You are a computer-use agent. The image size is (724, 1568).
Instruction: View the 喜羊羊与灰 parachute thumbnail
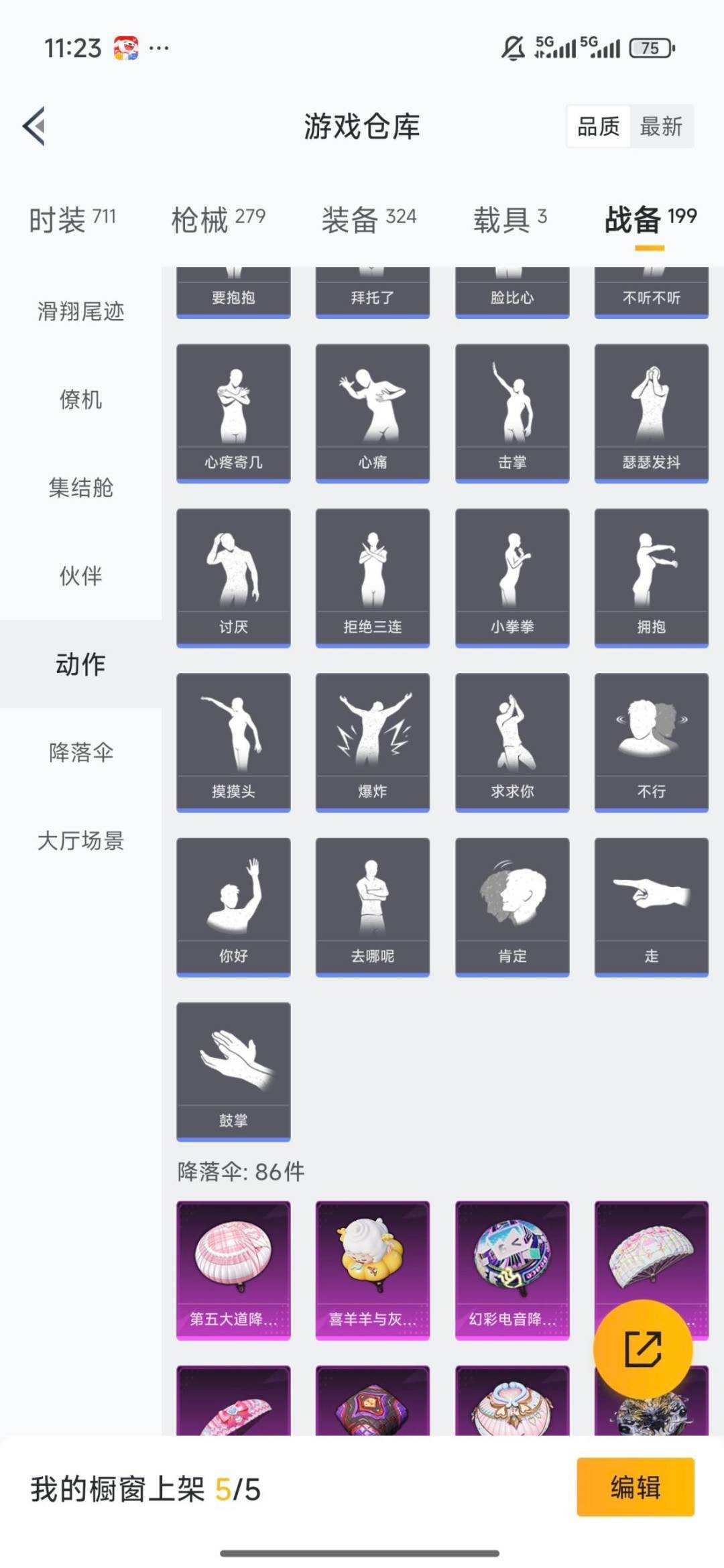373,1267
